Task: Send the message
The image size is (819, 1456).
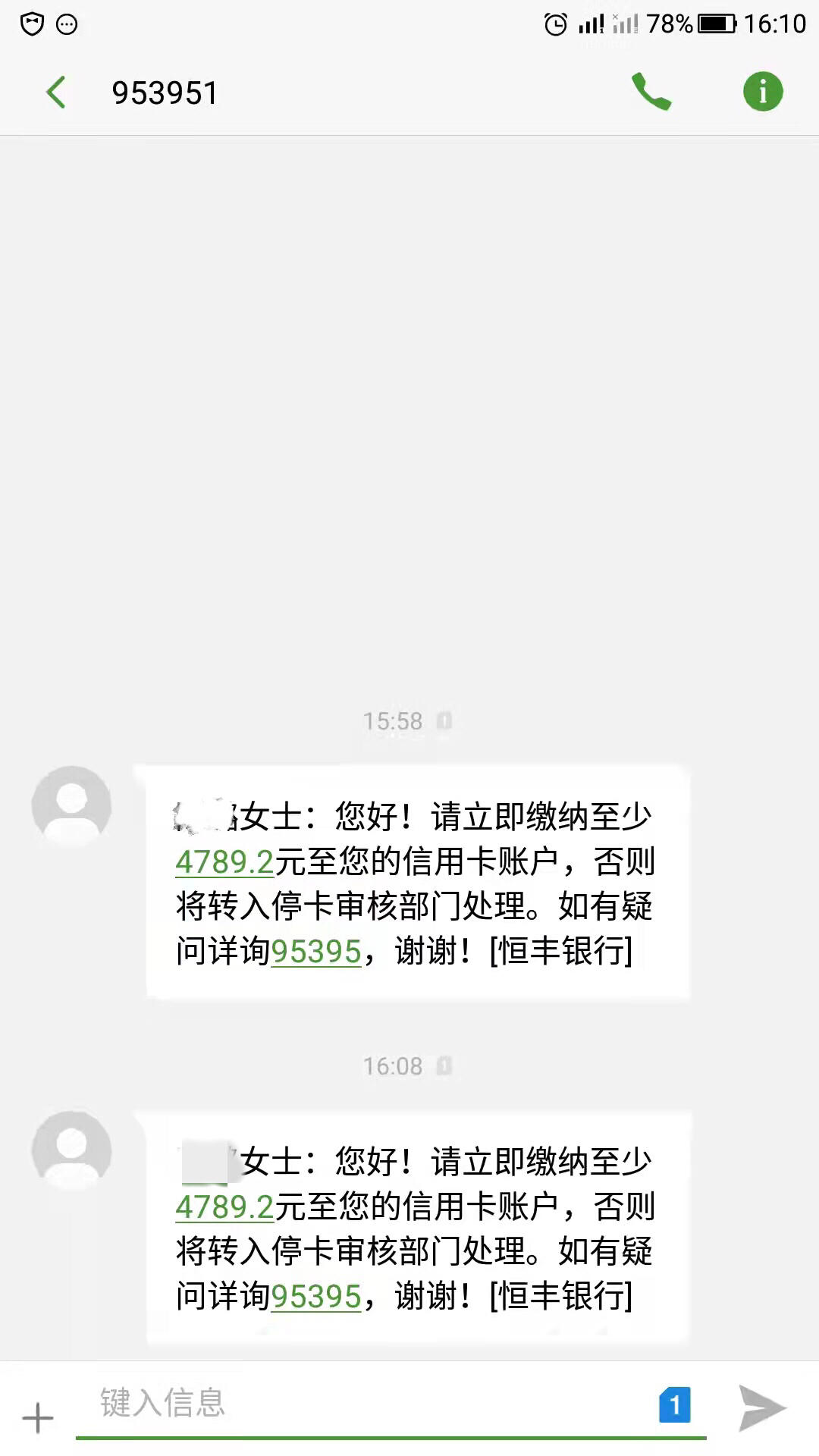Action: [761, 1408]
